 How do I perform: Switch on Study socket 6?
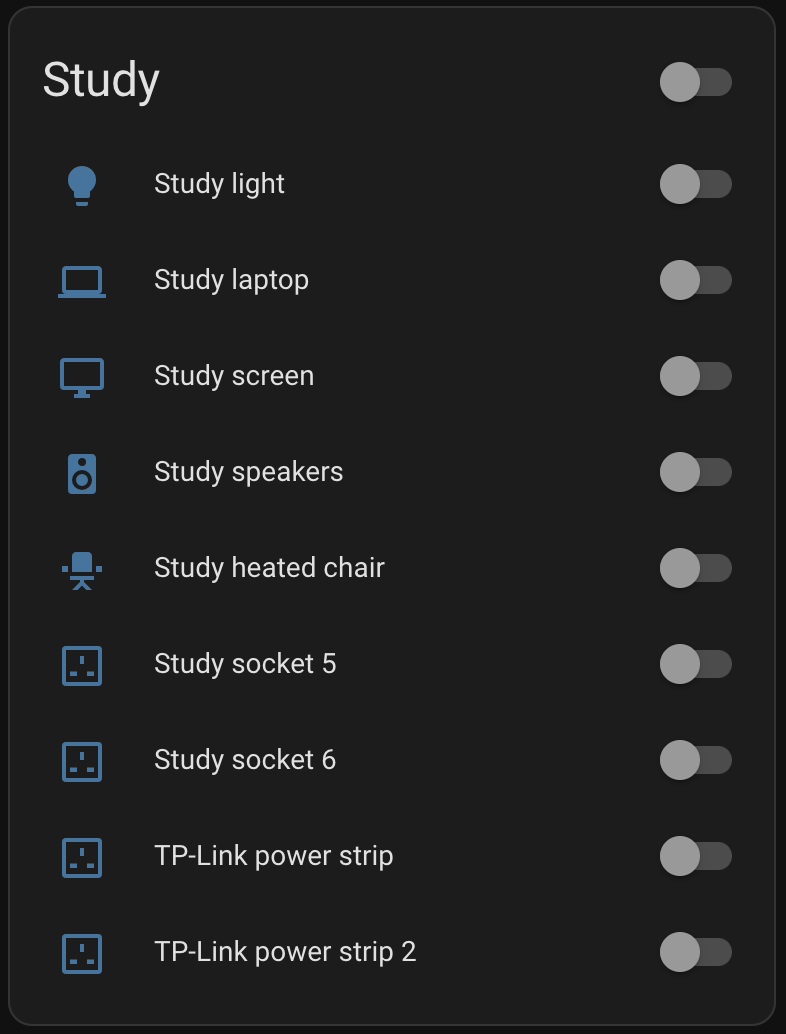pyautogui.click(x=695, y=760)
